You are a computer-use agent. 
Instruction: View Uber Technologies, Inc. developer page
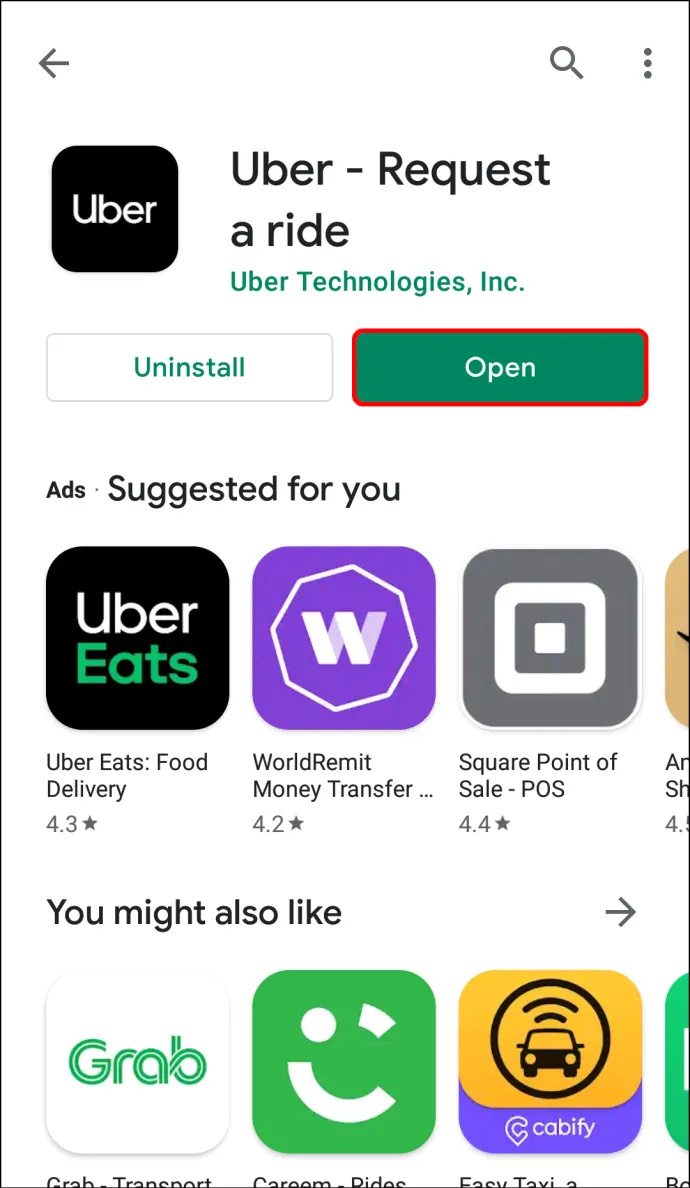point(377,282)
